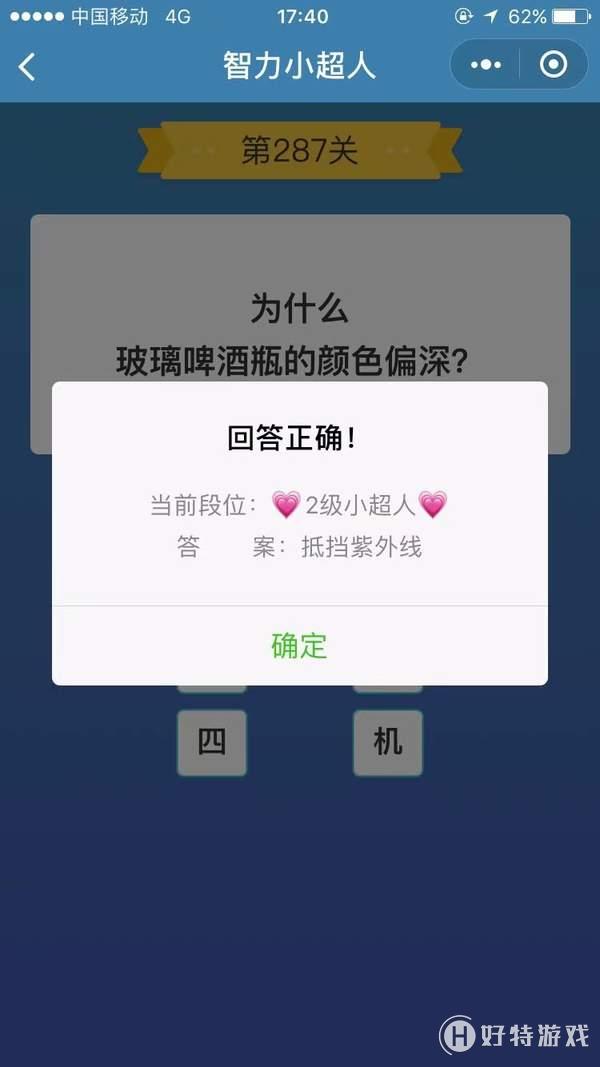This screenshot has height=1067, width=600.
Task: Confirm the dialog by tapping 确定
Action: pos(299,645)
